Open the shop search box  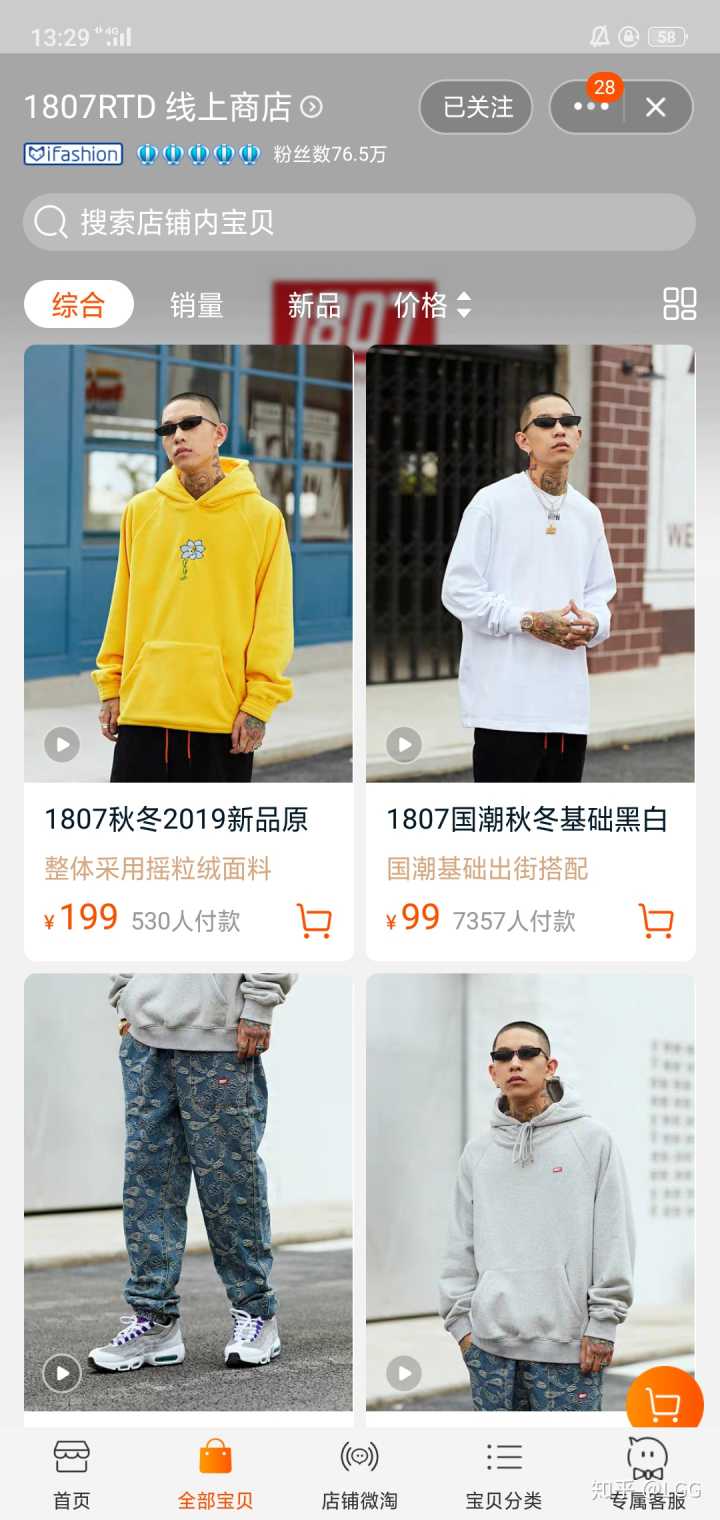[x=358, y=222]
